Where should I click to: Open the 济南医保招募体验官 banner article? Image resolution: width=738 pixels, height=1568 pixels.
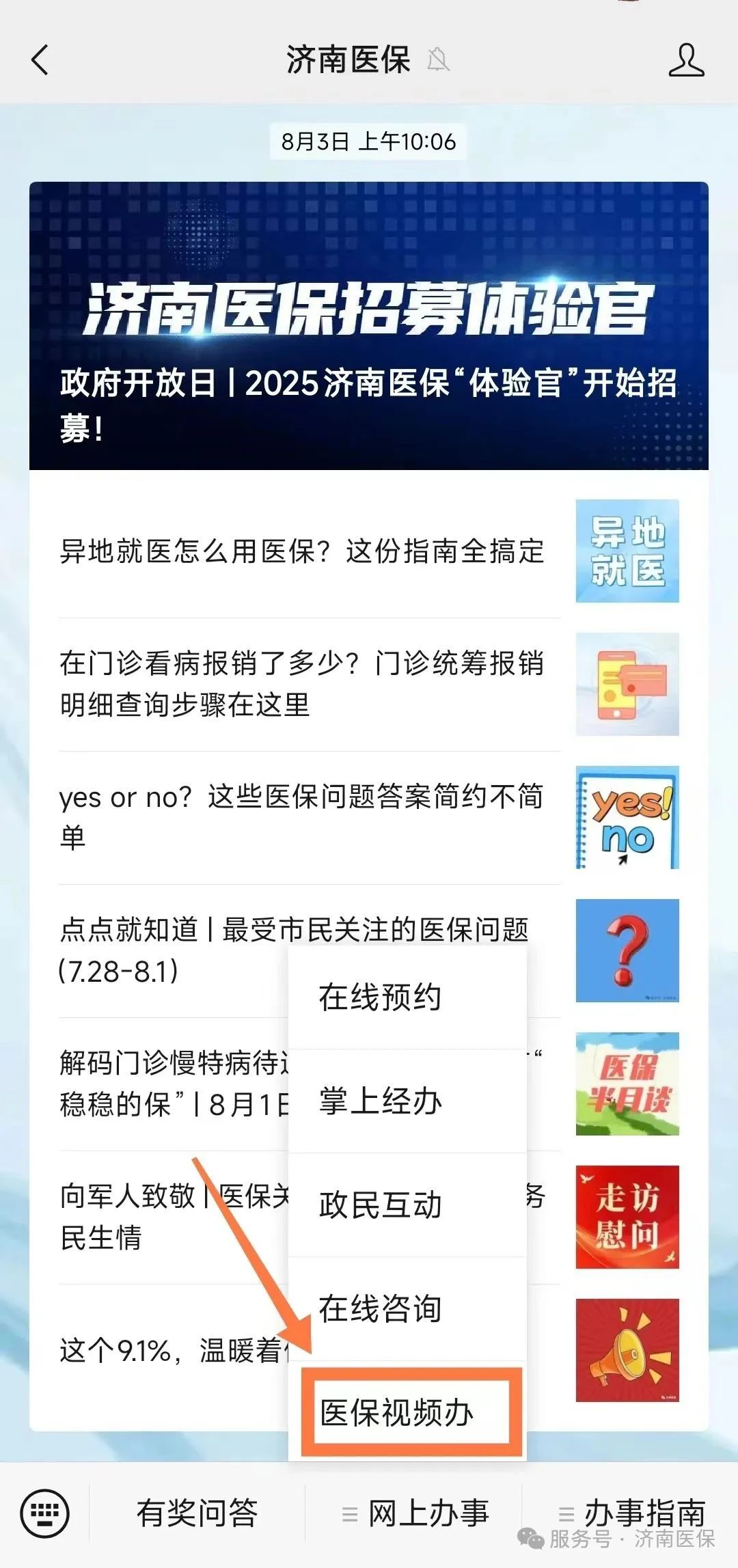click(368, 325)
